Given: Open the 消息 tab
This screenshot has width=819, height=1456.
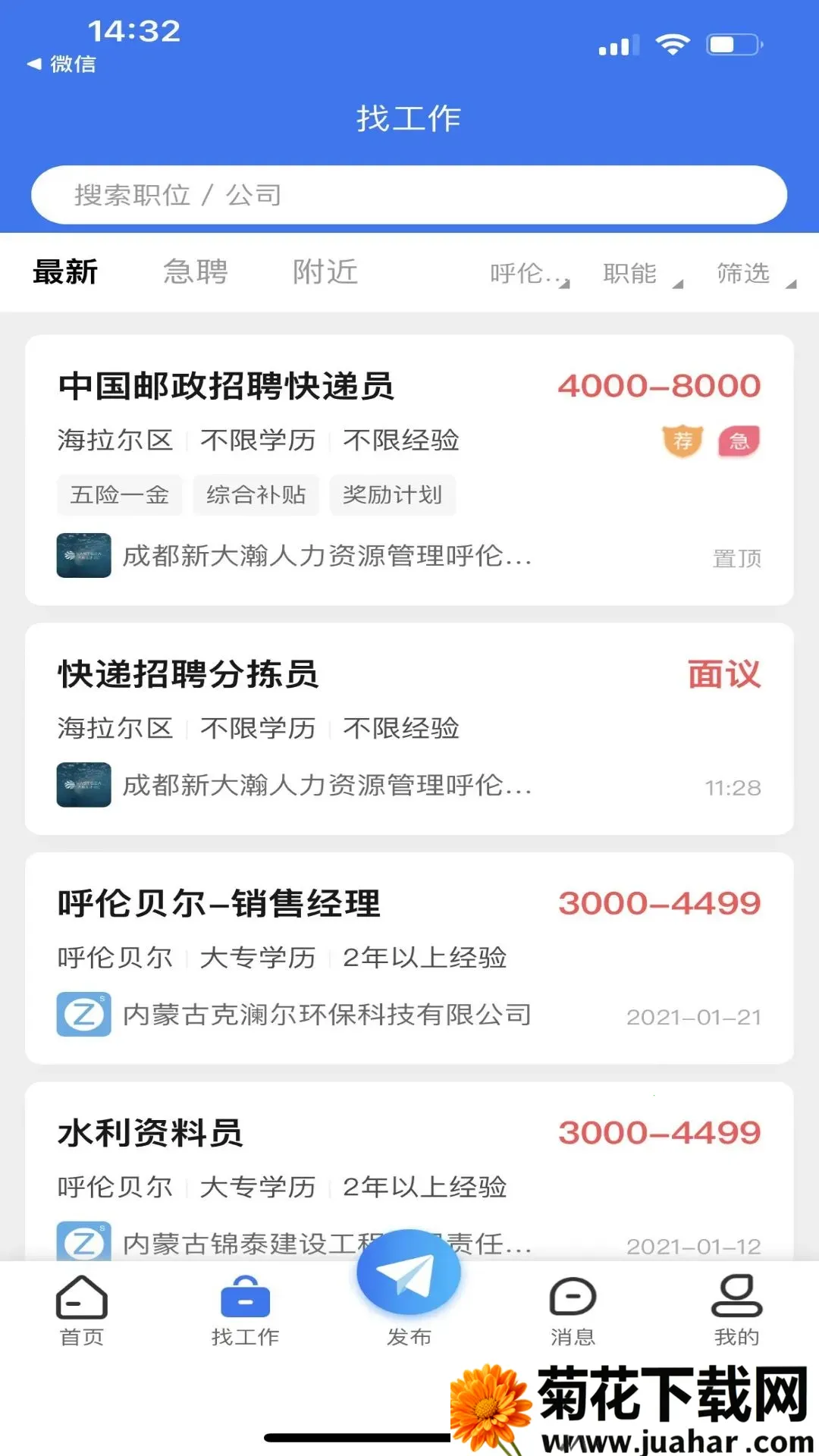Looking at the screenshot, I should point(573,1310).
